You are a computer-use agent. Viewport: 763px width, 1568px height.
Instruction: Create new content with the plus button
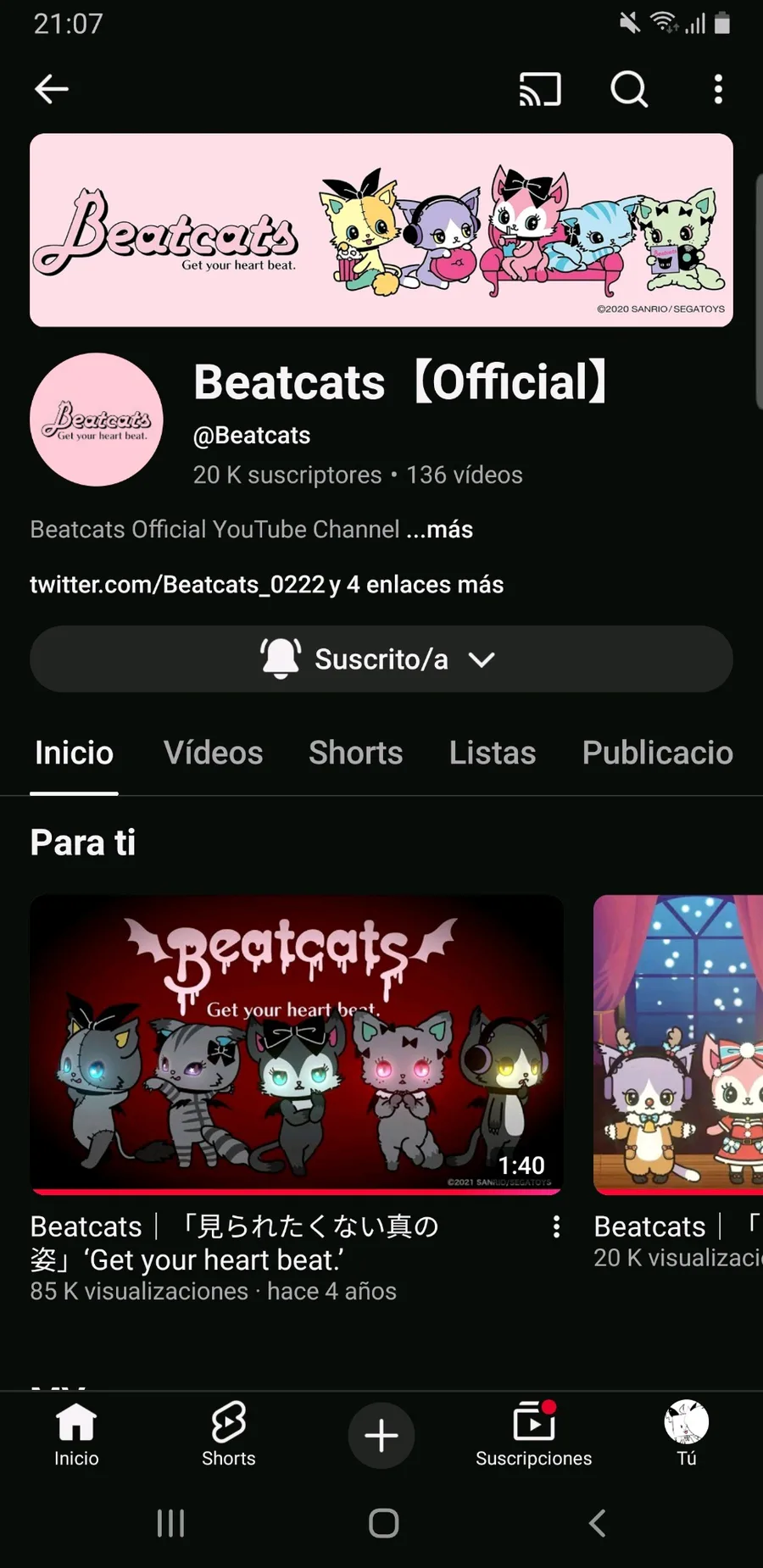pos(381,1435)
